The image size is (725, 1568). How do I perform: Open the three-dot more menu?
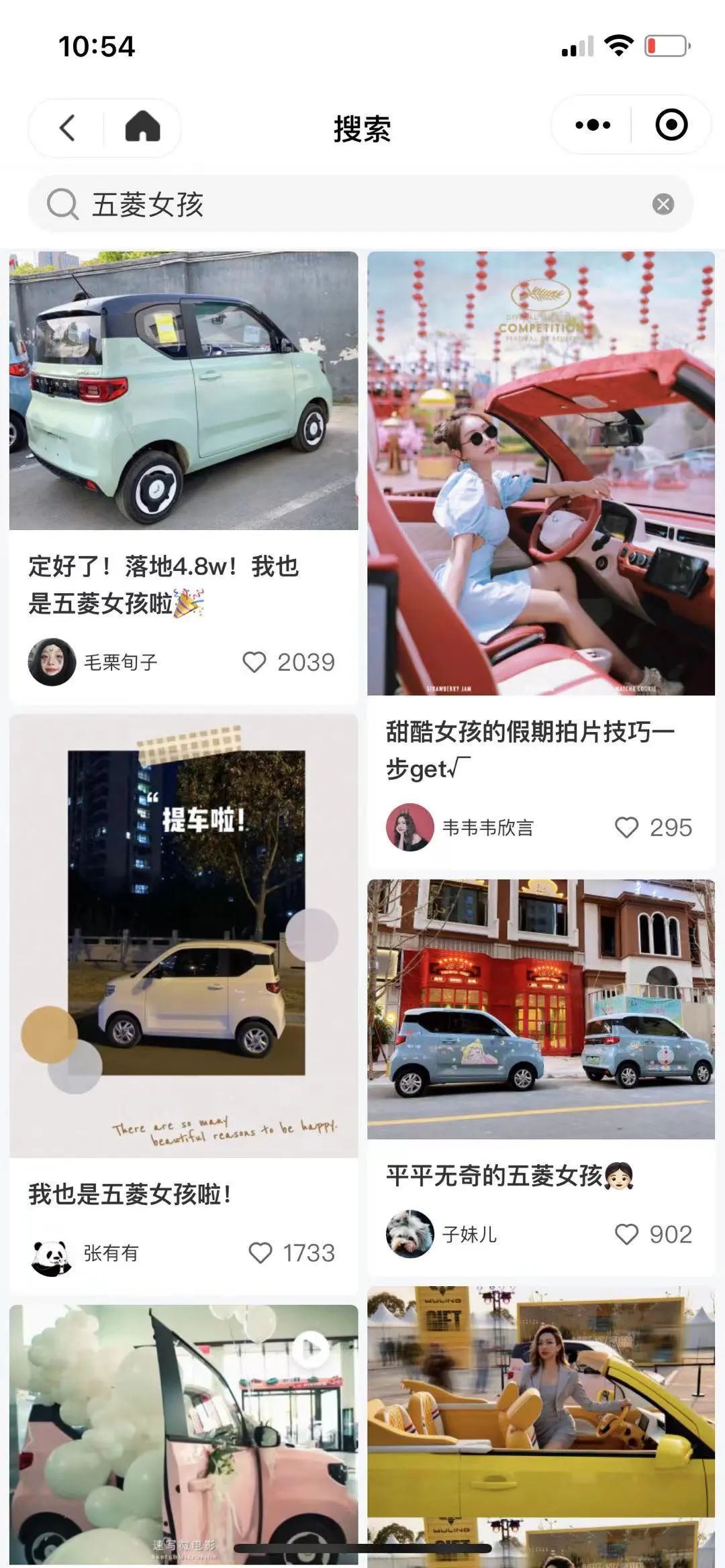593,125
